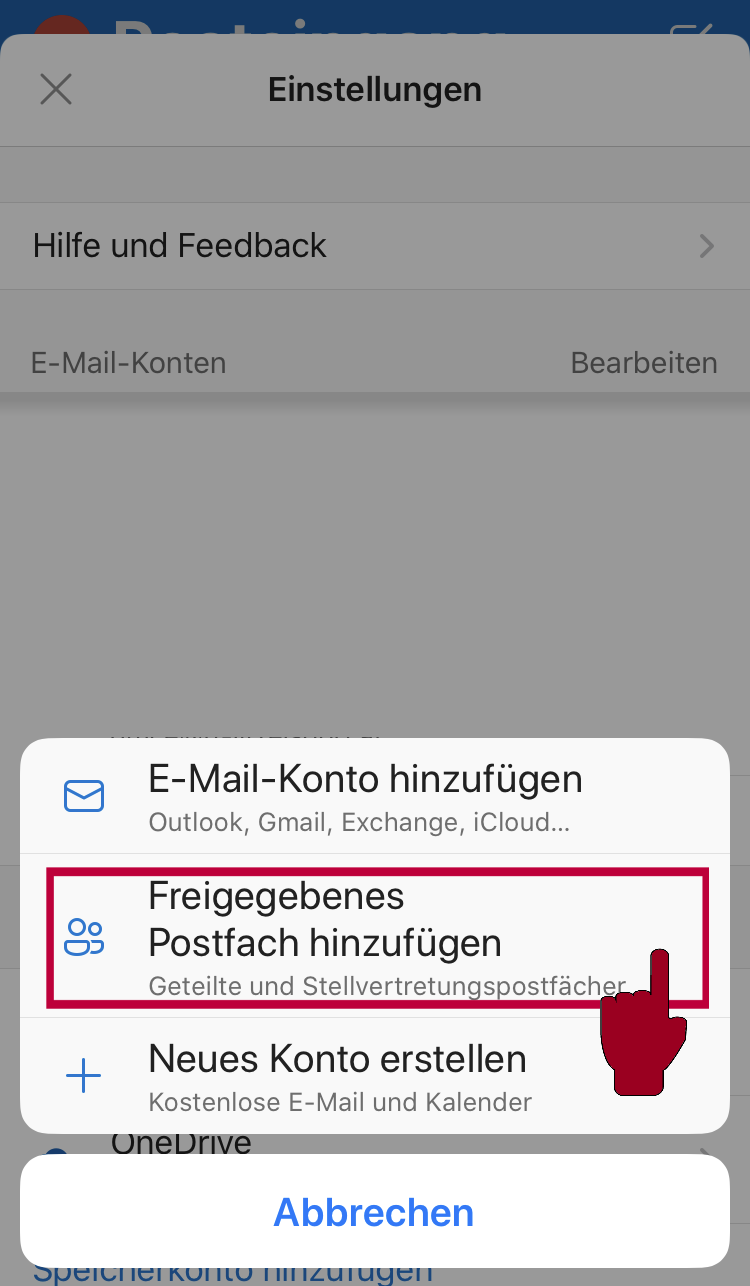Tap Neues Konto erstellen
This screenshot has height=1286, width=750.
(x=338, y=1075)
